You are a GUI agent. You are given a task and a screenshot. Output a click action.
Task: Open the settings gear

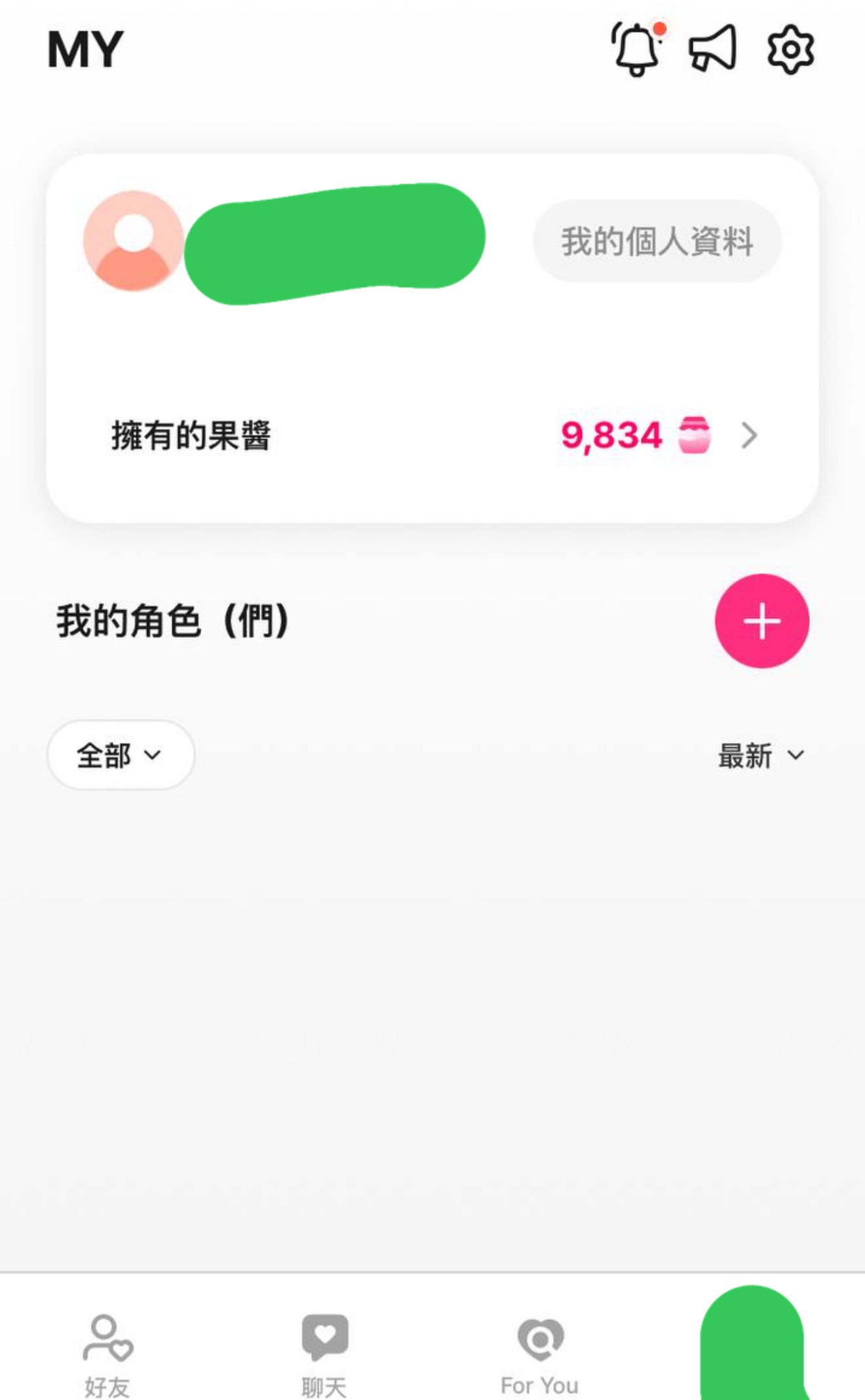(x=790, y=50)
